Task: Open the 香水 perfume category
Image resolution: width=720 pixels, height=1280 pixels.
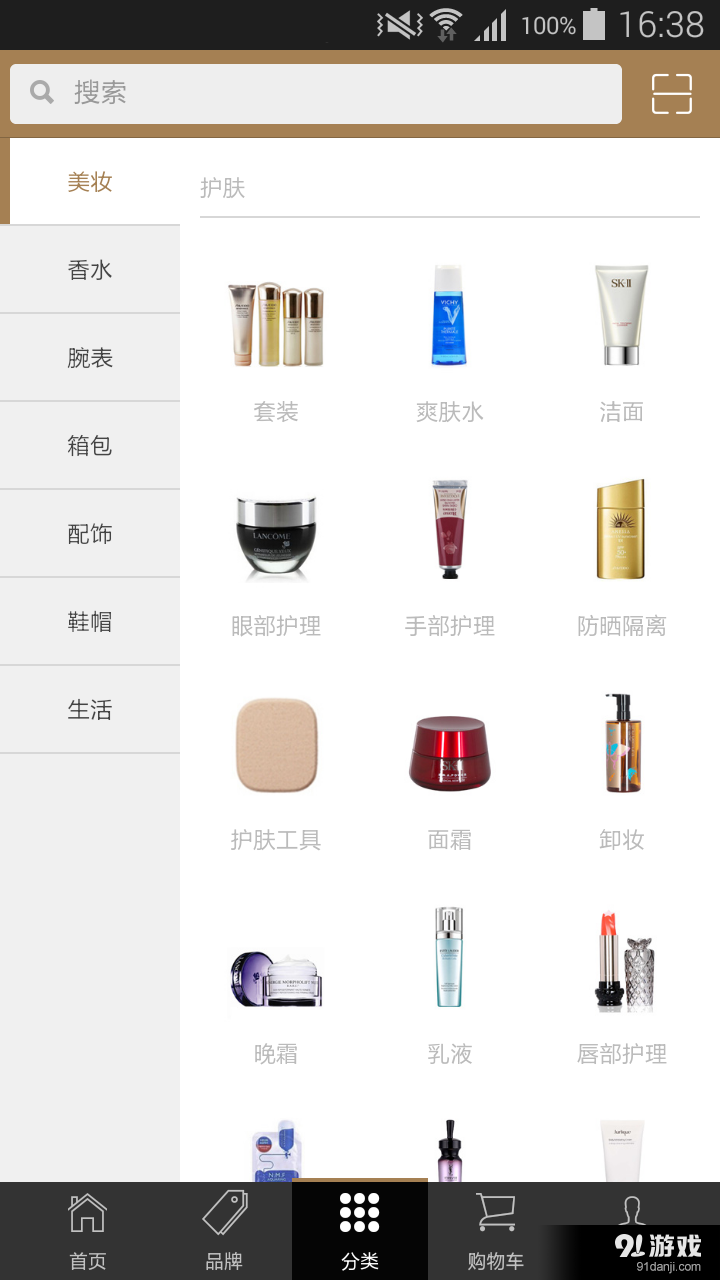Action: click(89, 269)
